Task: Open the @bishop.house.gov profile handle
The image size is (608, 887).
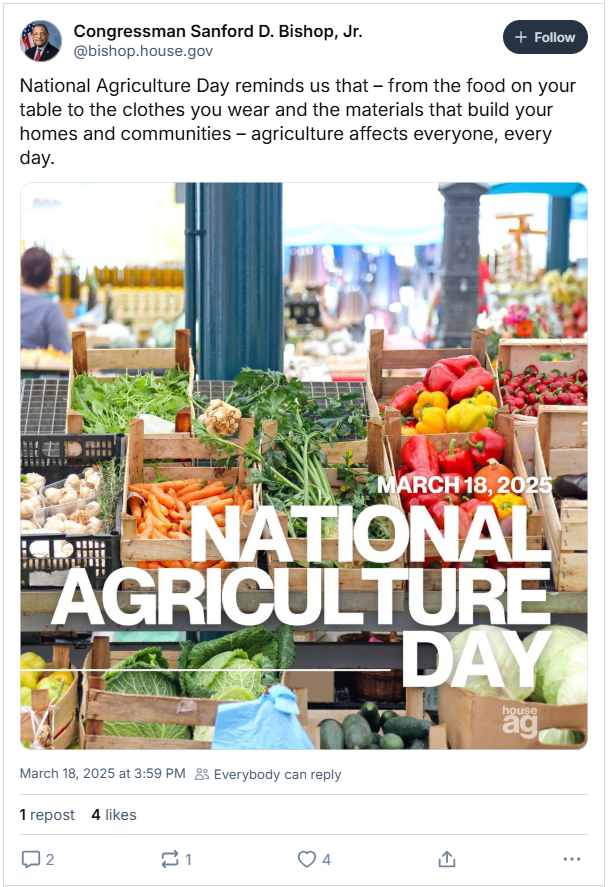Action: (143, 51)
